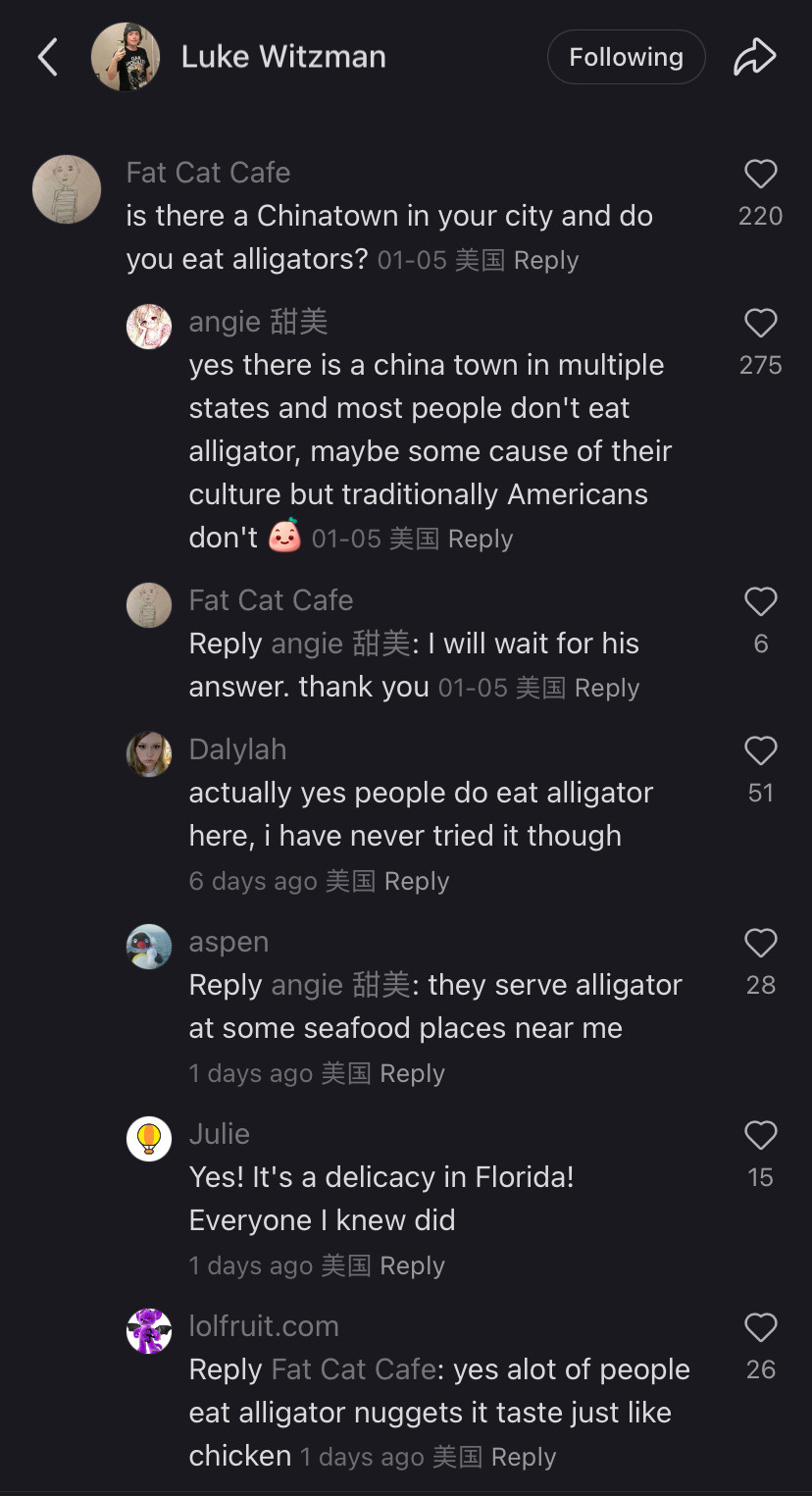Reply to Dalylah's comment
Viewport: 812px width, 1496px height.
pos(417,882)
